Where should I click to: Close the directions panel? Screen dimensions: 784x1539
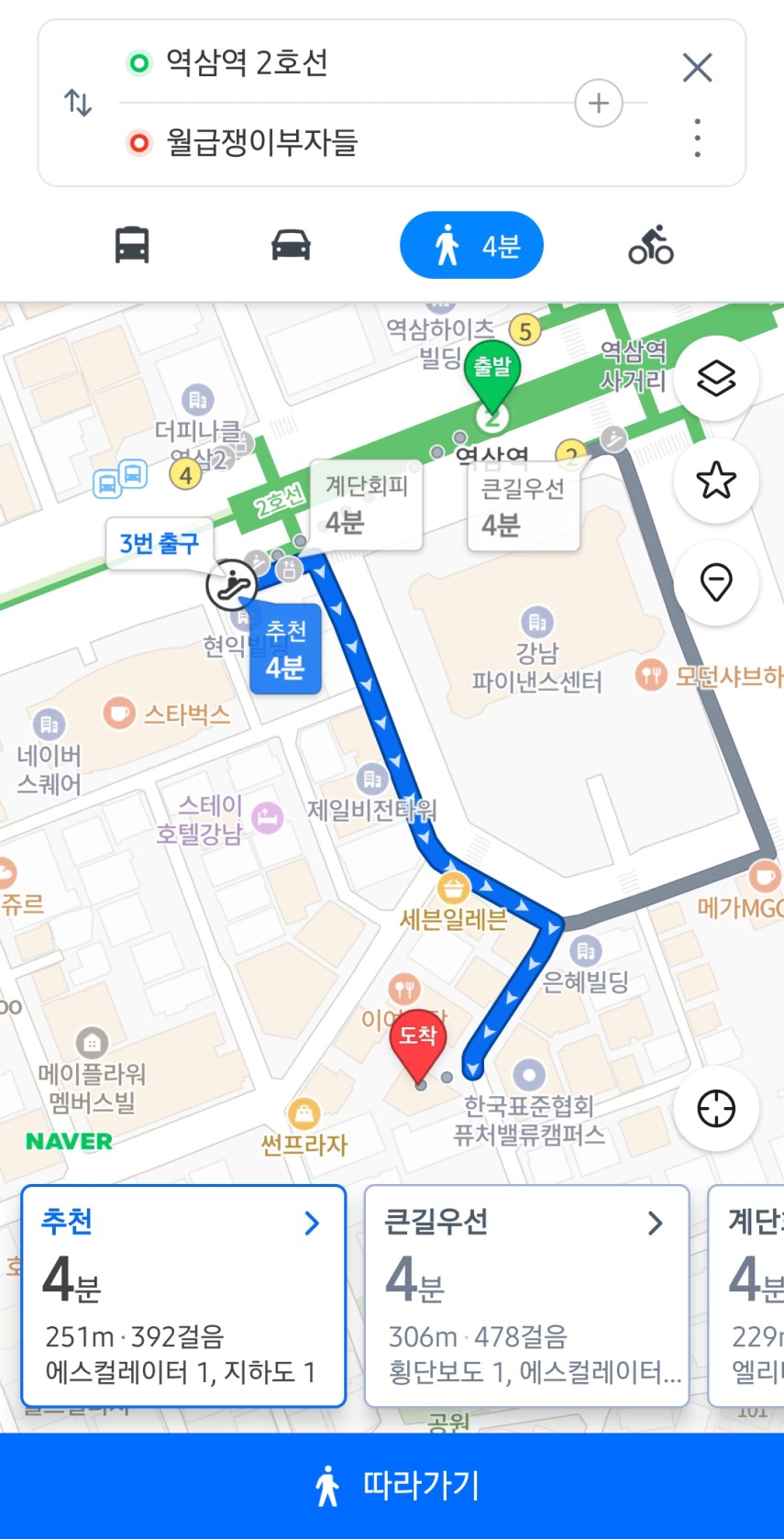(697, 68)
